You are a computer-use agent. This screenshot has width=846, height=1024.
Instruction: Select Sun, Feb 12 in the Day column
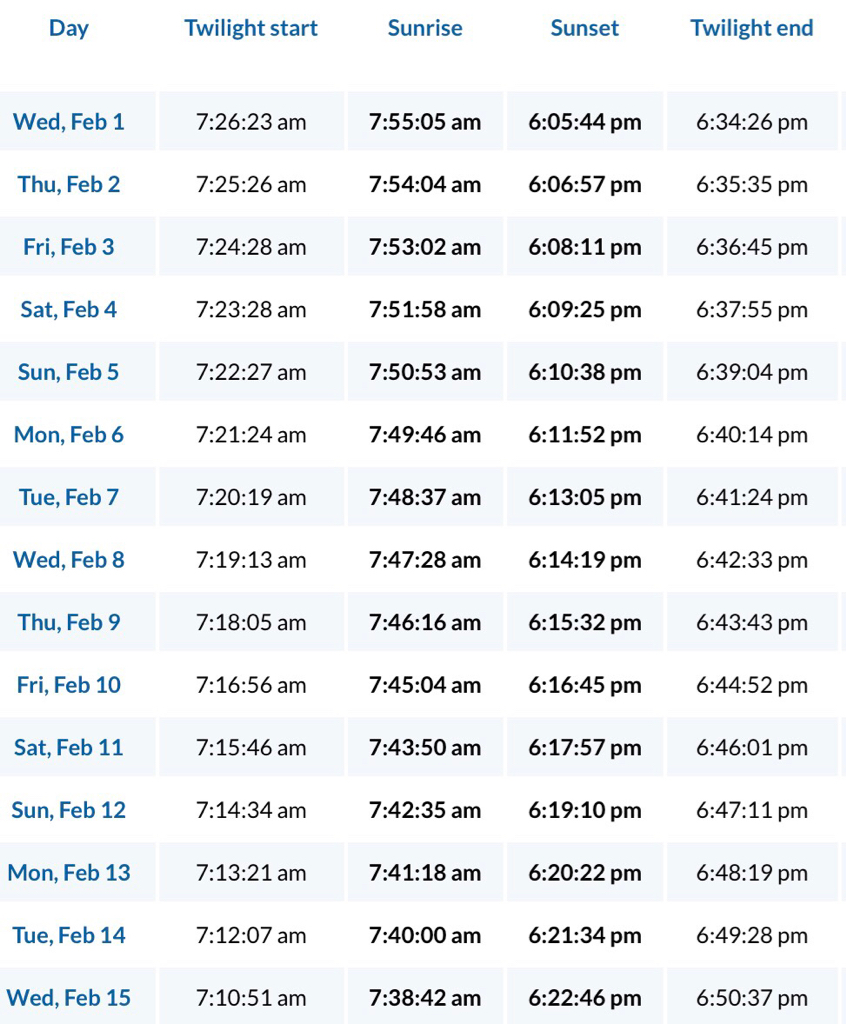pyautogui.click(x=69, y=810)
